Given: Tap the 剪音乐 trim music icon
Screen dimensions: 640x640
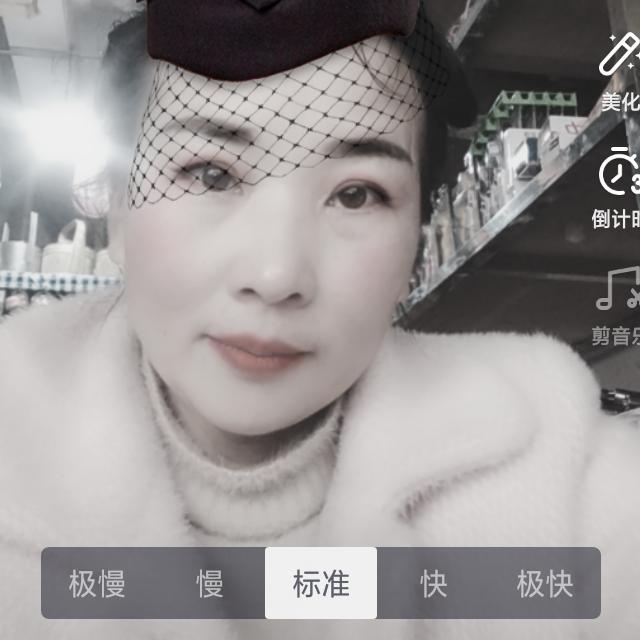Looking at the screenshot, I should [x=618, y=290].
